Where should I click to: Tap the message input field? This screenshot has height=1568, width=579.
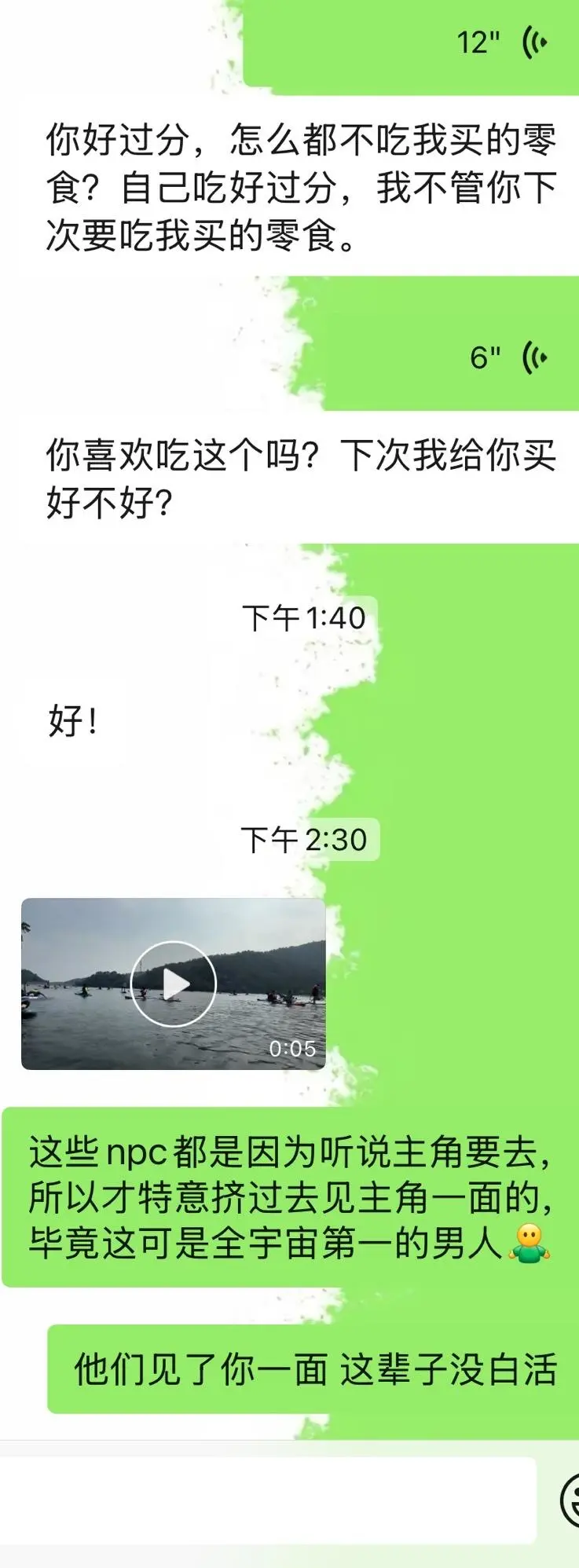pyautogui.click(x=267, y=1500)
